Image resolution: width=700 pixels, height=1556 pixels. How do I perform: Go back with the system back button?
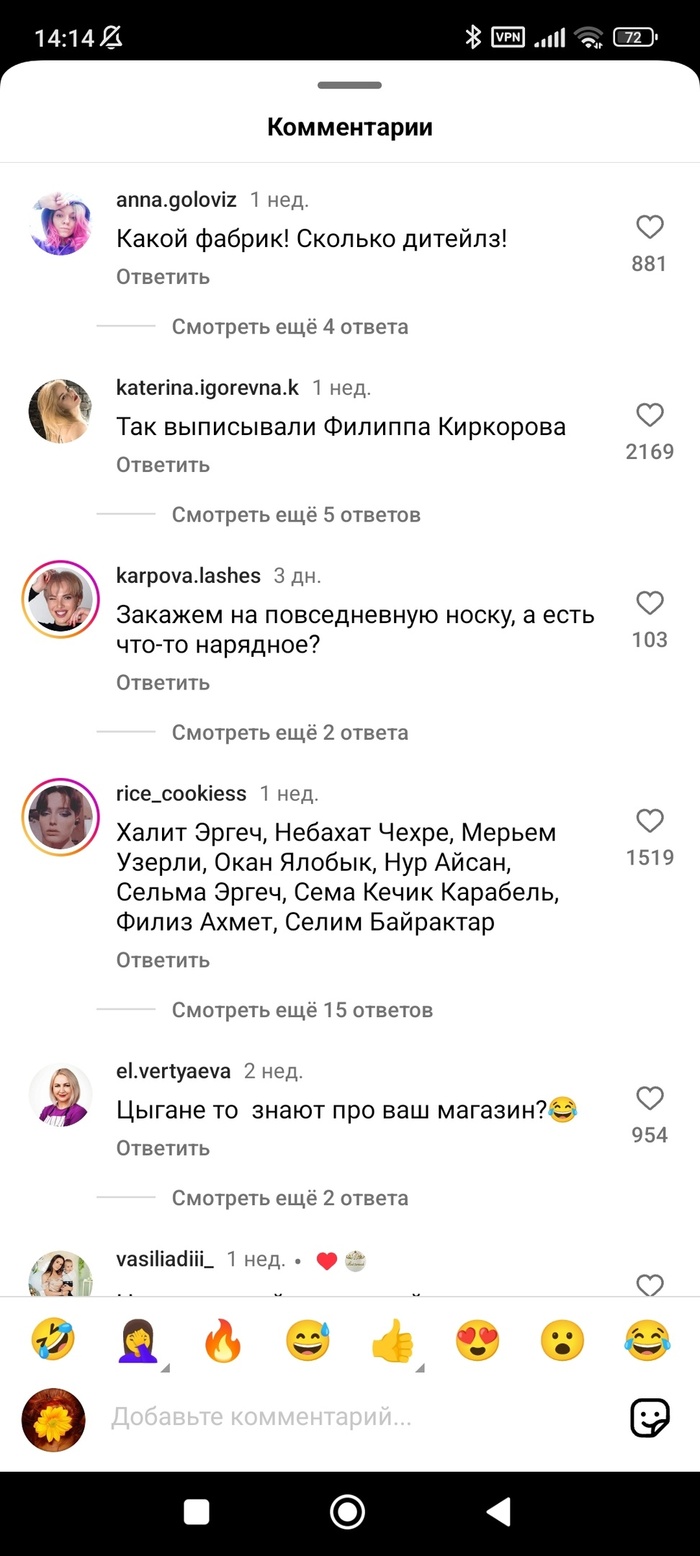[x=497, y=1511]
